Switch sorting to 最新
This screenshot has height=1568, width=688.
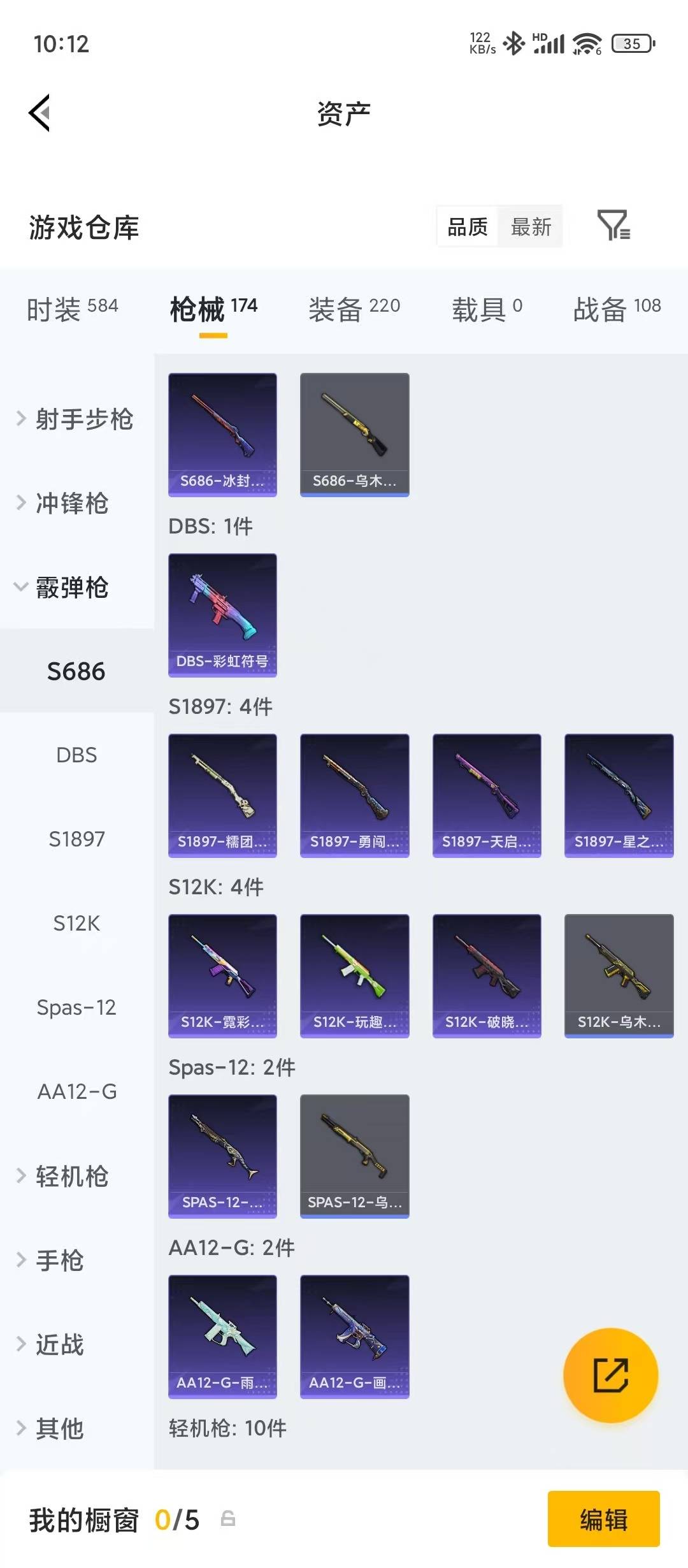[532, 227]
